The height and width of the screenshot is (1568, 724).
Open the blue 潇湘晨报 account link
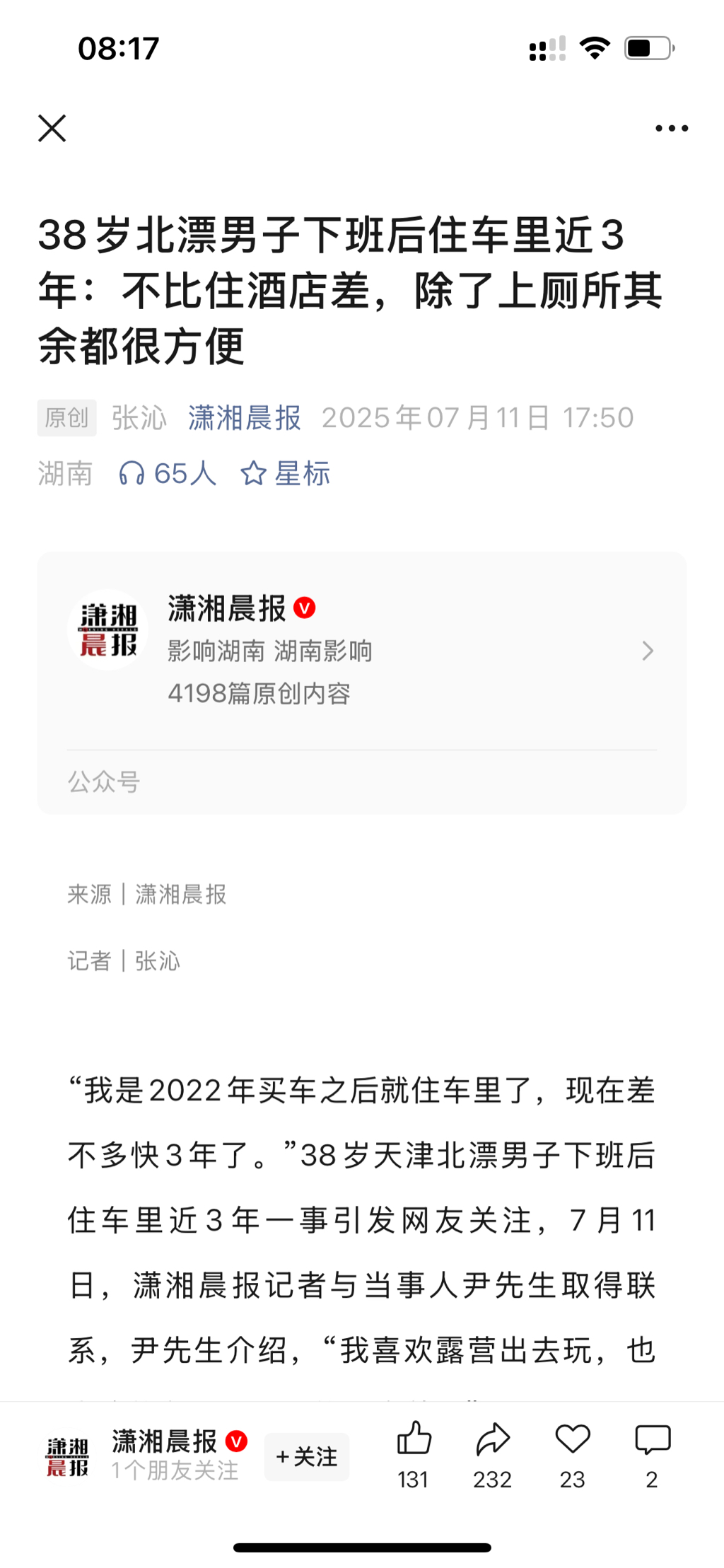click(x=245, y=418)
